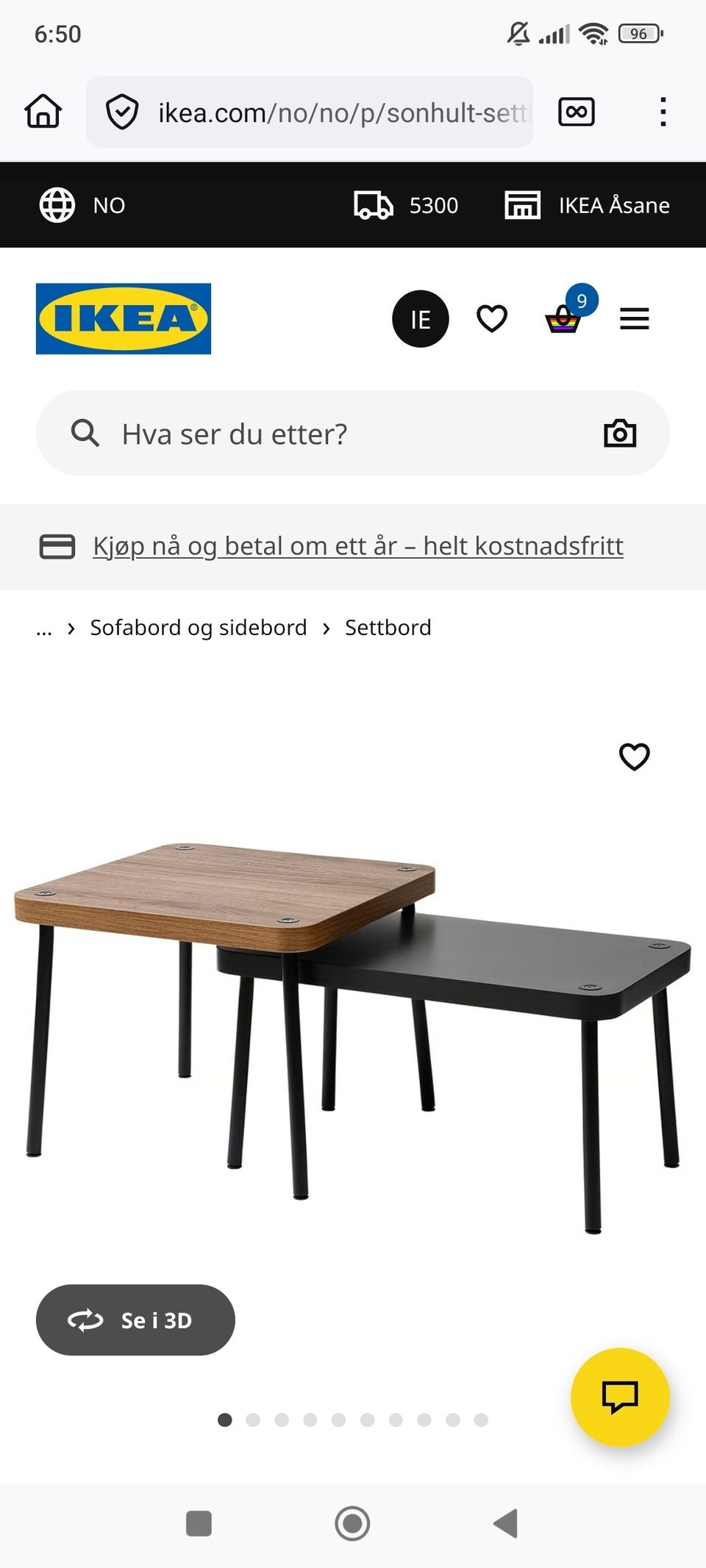706x1568 pixels.
Task: Open the IE account profile icon
Action: pyautogui.click(x=420, y=318)
